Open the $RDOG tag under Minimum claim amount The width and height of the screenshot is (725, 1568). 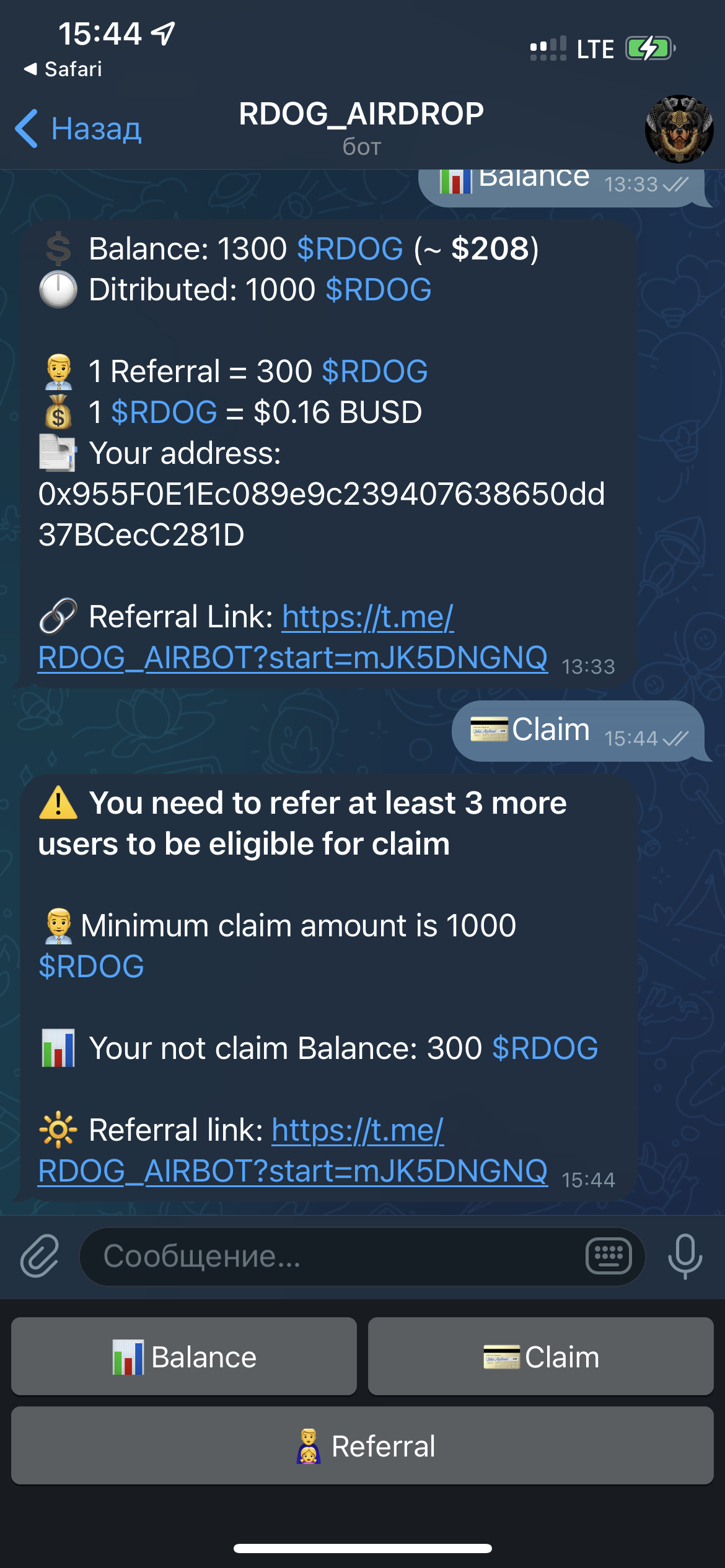click(91, 967)
